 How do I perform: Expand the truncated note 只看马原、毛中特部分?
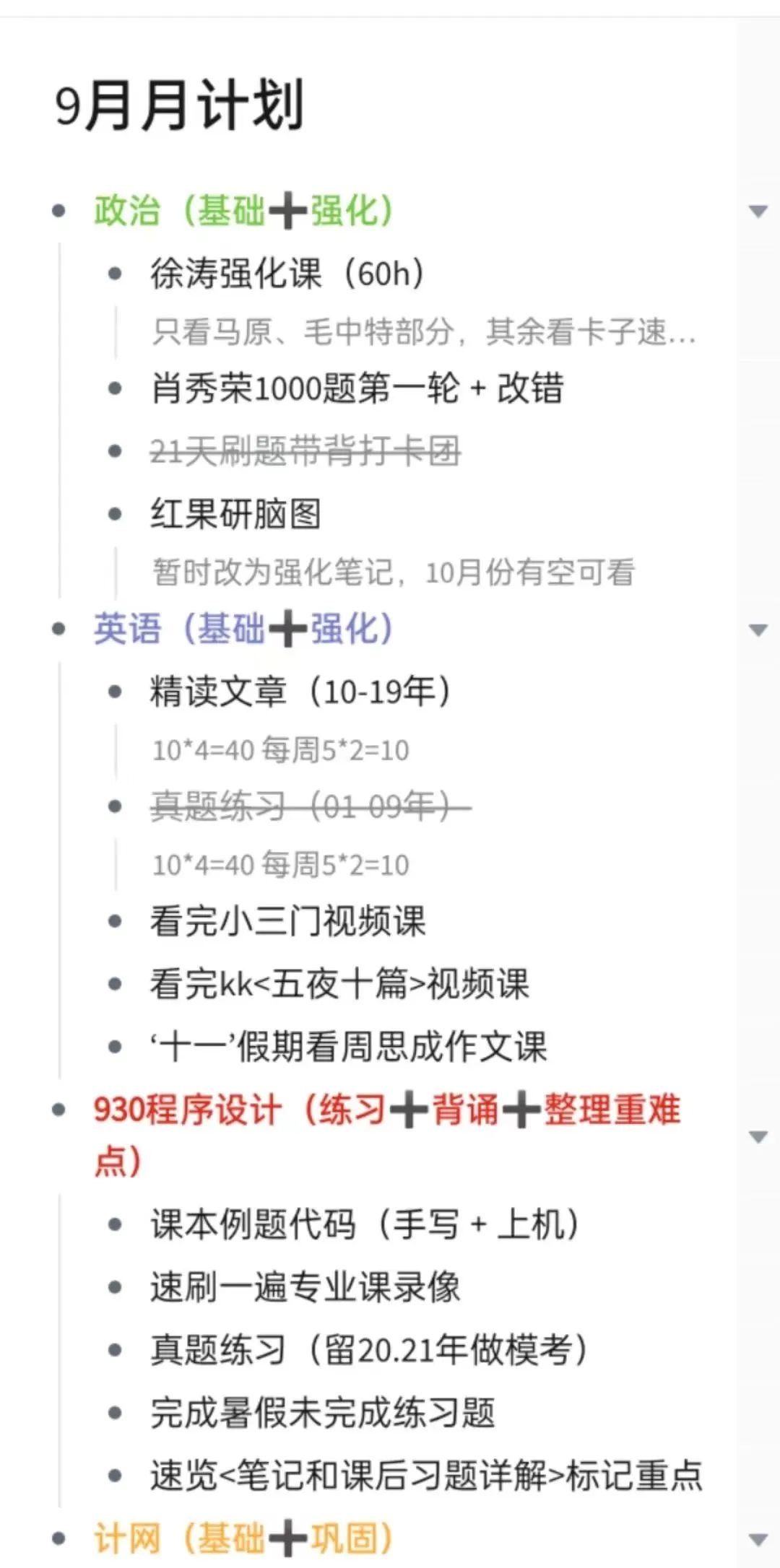pyautogui.click(x=423, y=332)
